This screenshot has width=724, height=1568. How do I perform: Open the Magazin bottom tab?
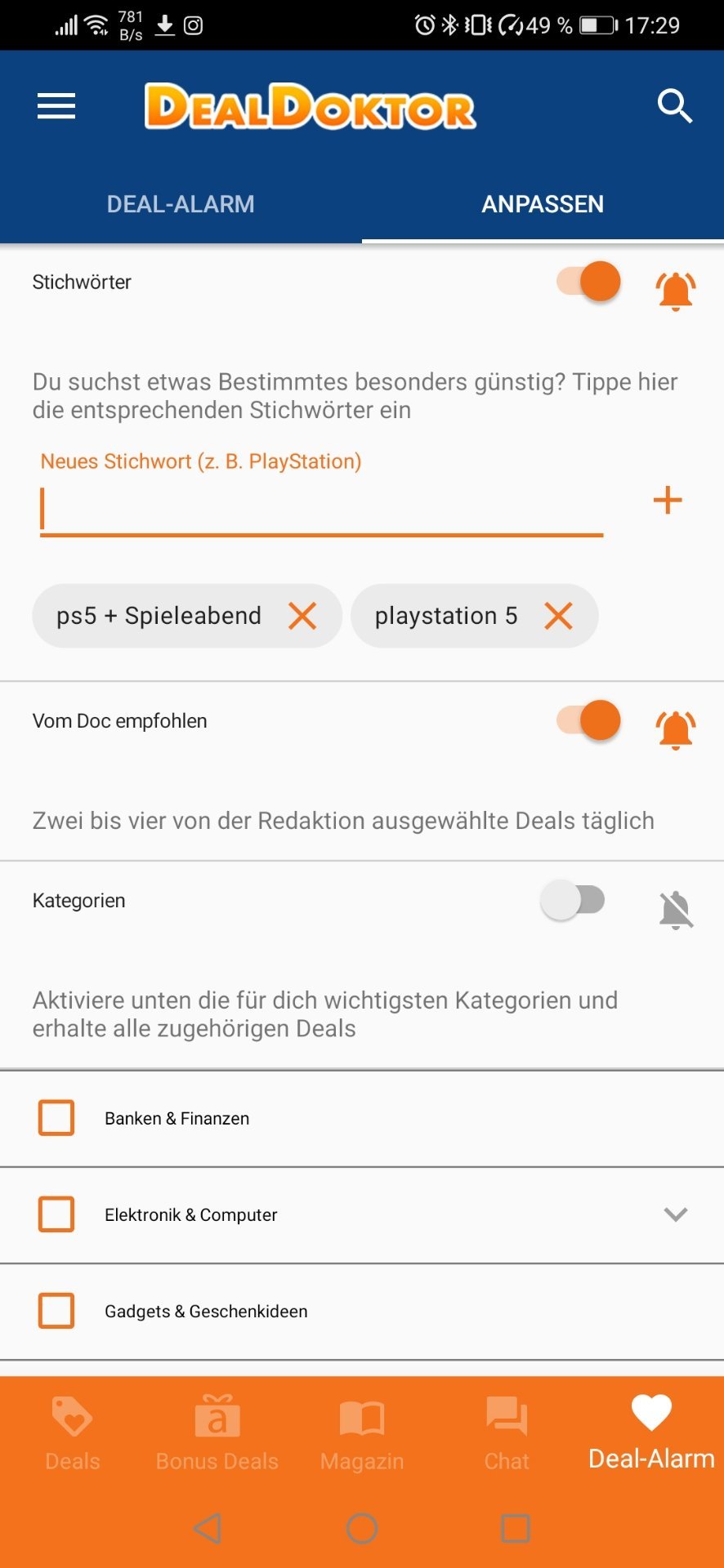tap(362, 1433)
